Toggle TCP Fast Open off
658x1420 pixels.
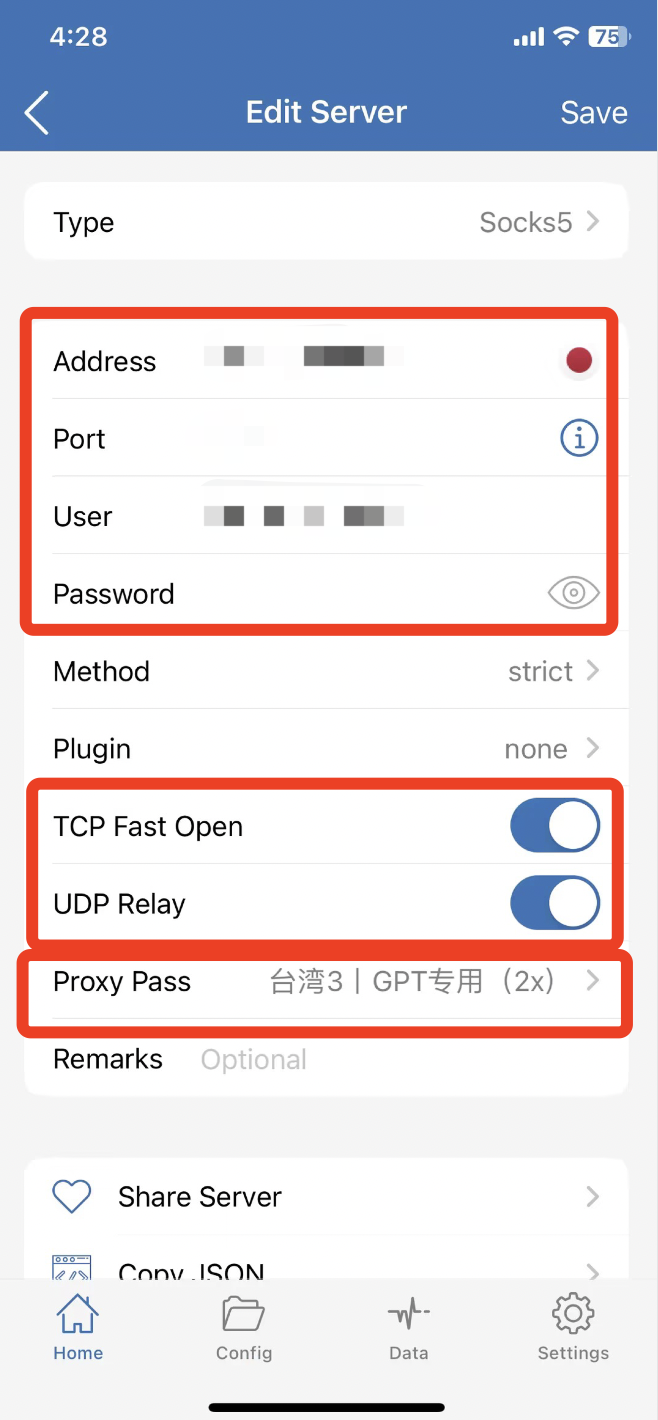555,827
